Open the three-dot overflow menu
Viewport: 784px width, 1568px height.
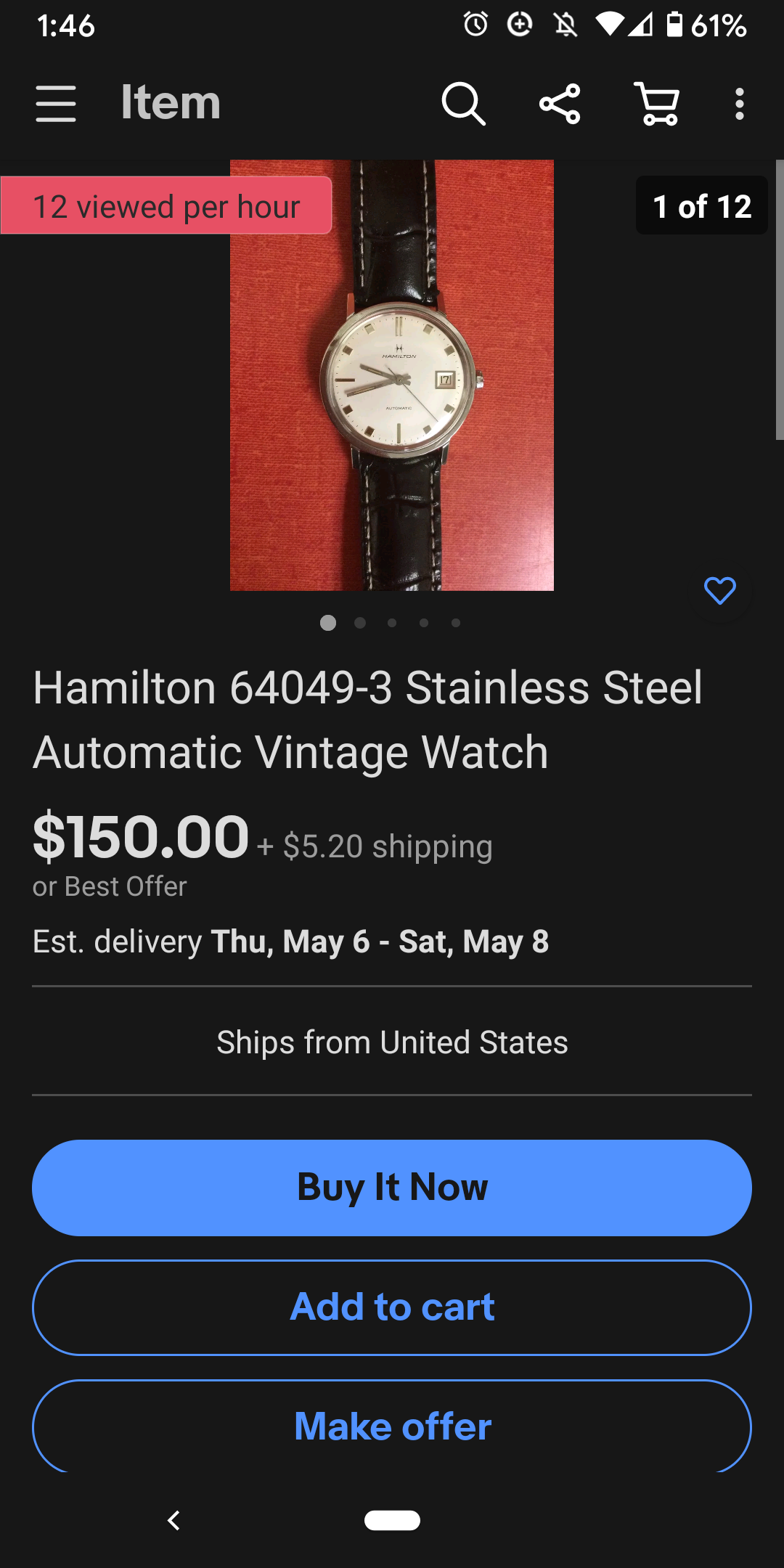point(739,103)
